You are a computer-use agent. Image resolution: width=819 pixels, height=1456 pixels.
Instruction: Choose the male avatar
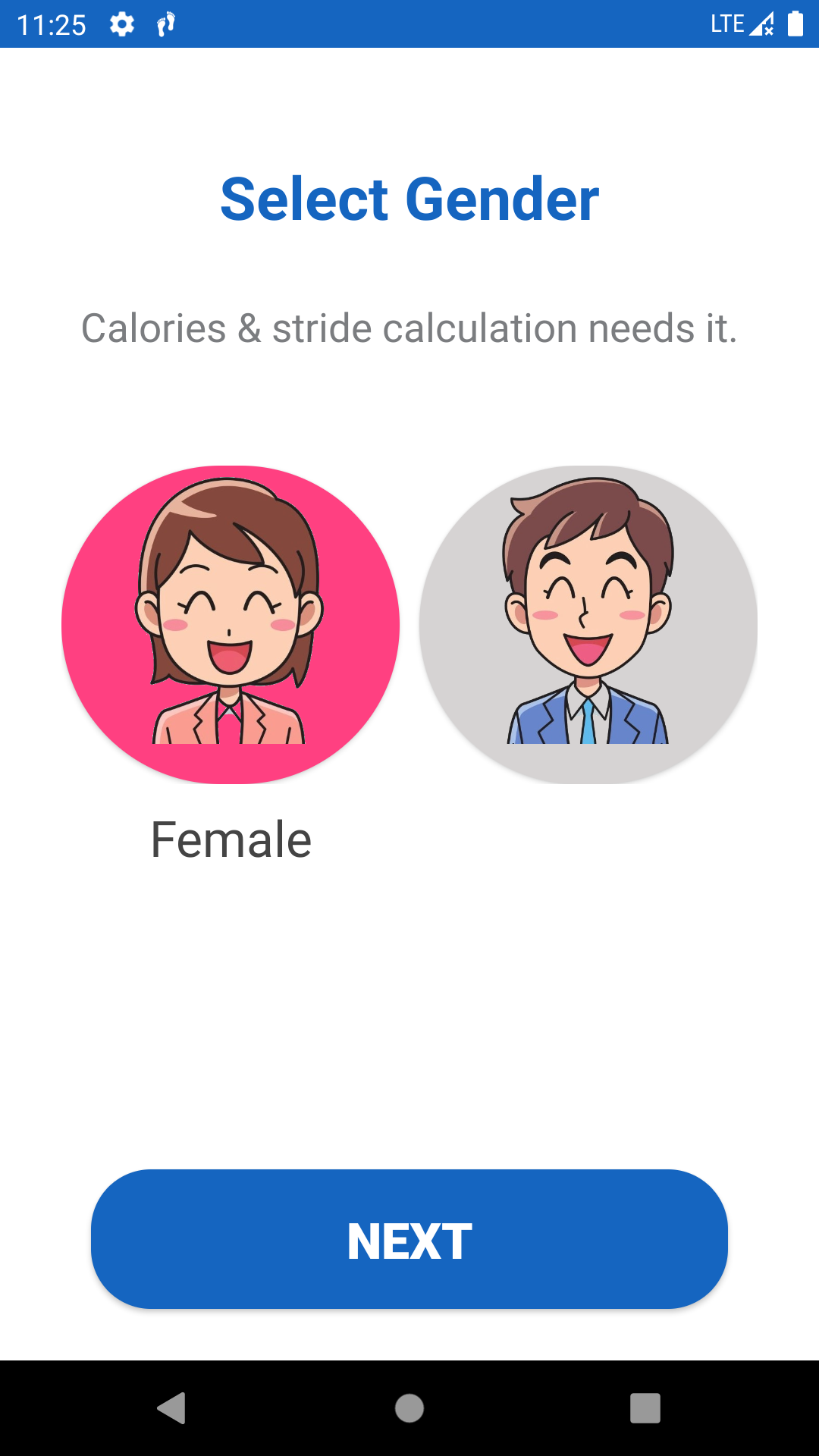[588, 624]
